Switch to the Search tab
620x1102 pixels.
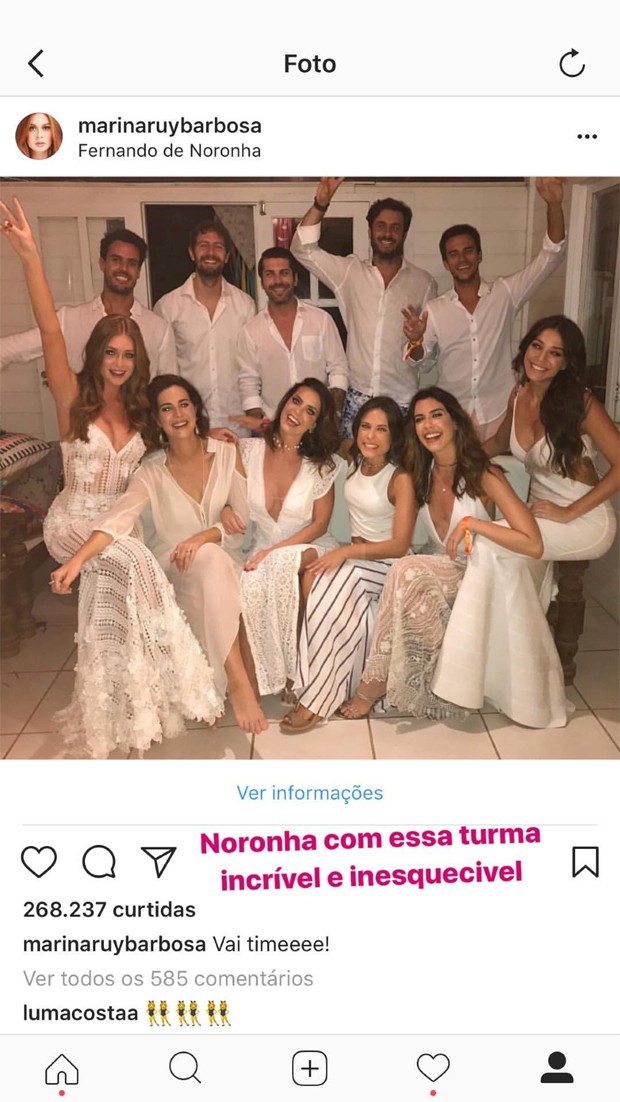click(185, 1069)
